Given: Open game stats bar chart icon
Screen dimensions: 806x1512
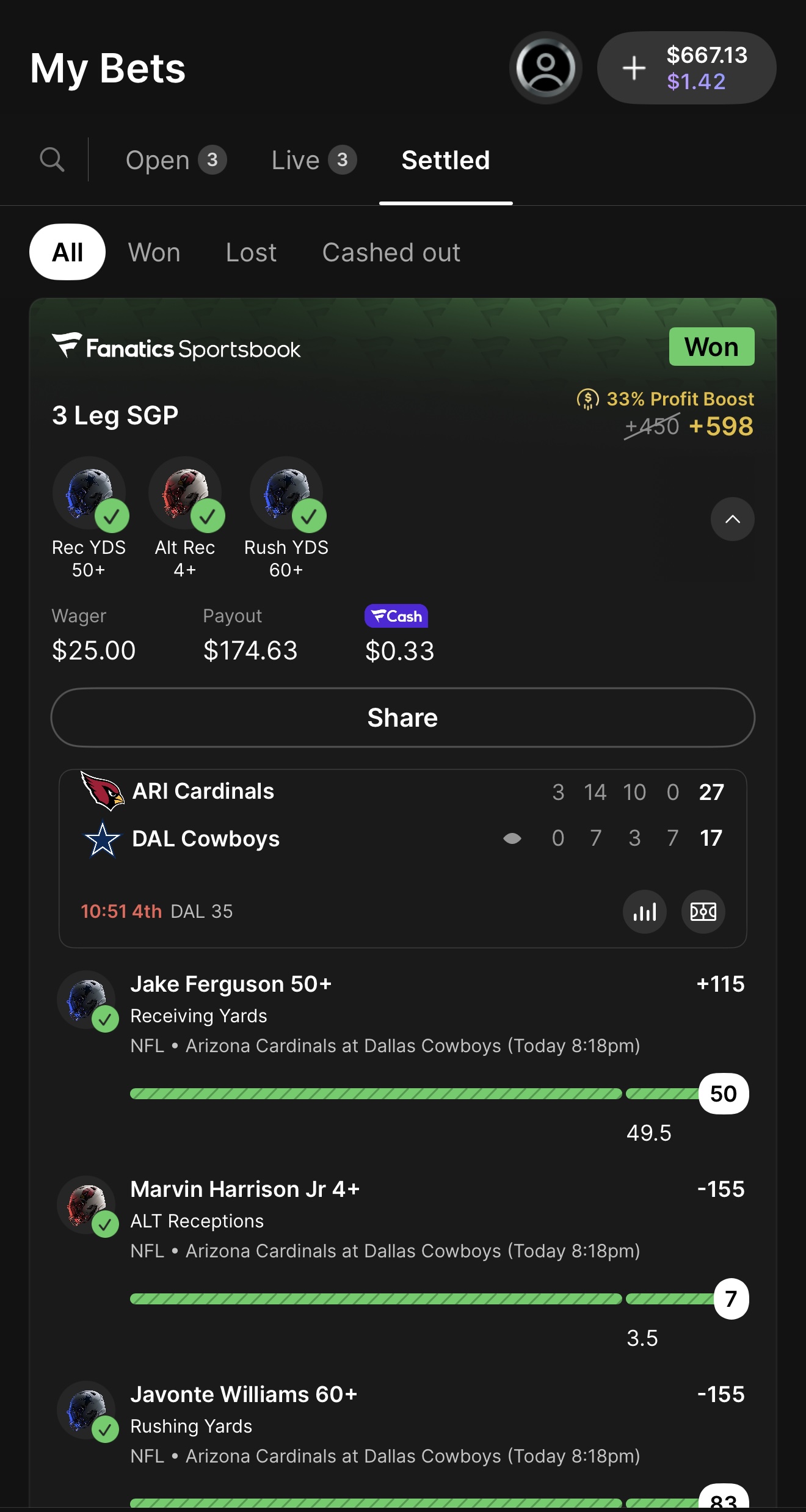Looking at the screenshot, I should 644,912.
